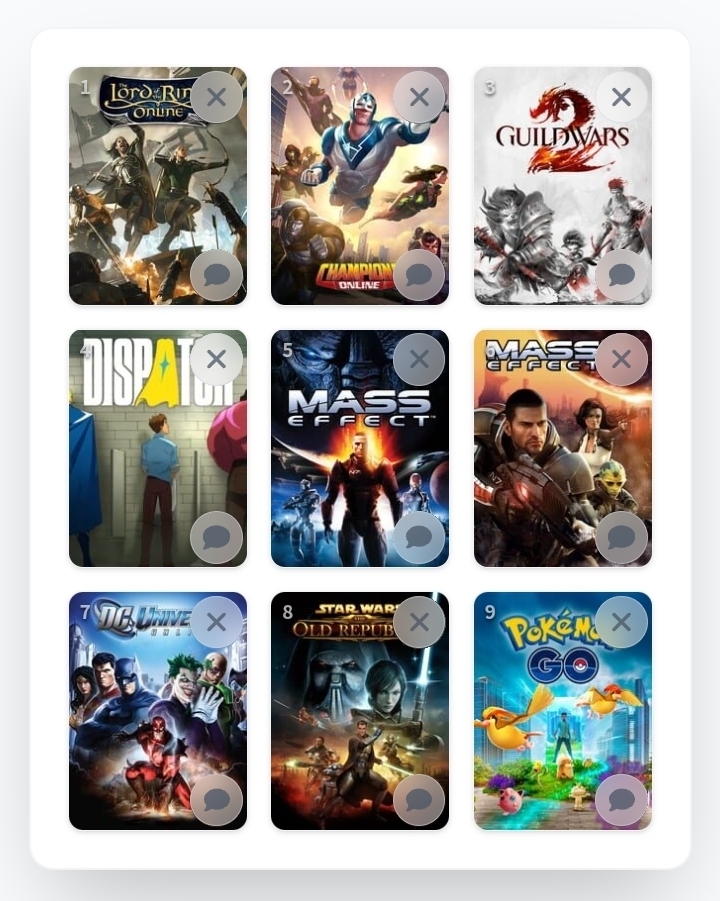
Task: Remove the number 5 Mass Effect tile
Action: [x=419, y=359]
